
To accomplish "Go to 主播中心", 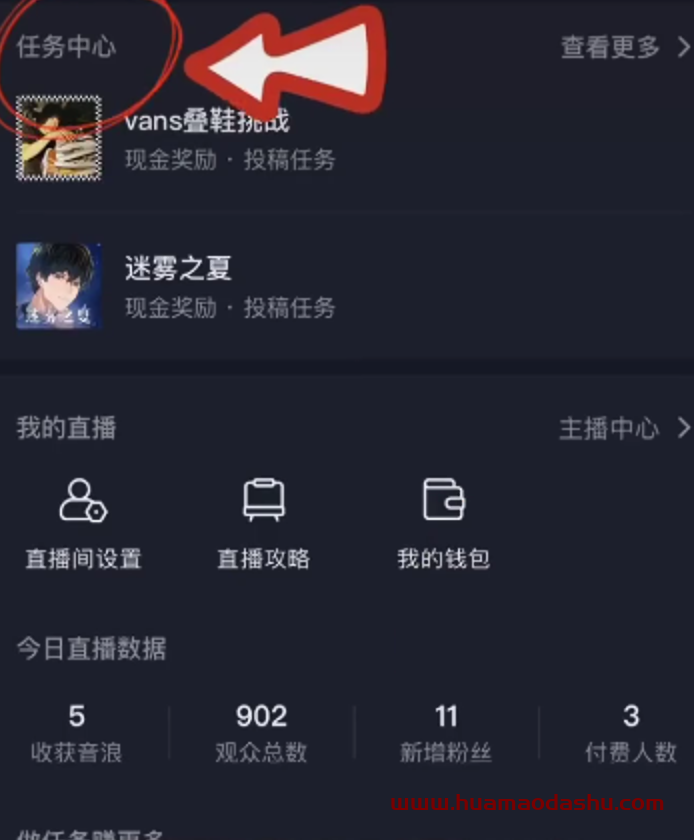I will [x=622, y=429].
